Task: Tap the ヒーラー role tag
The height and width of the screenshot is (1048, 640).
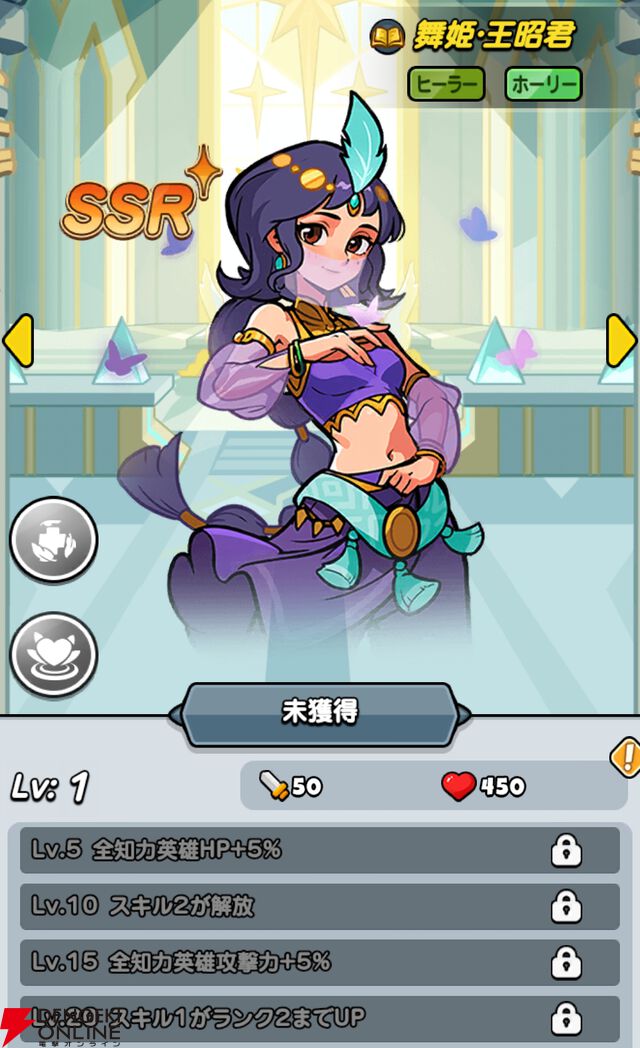Action: 446,85
